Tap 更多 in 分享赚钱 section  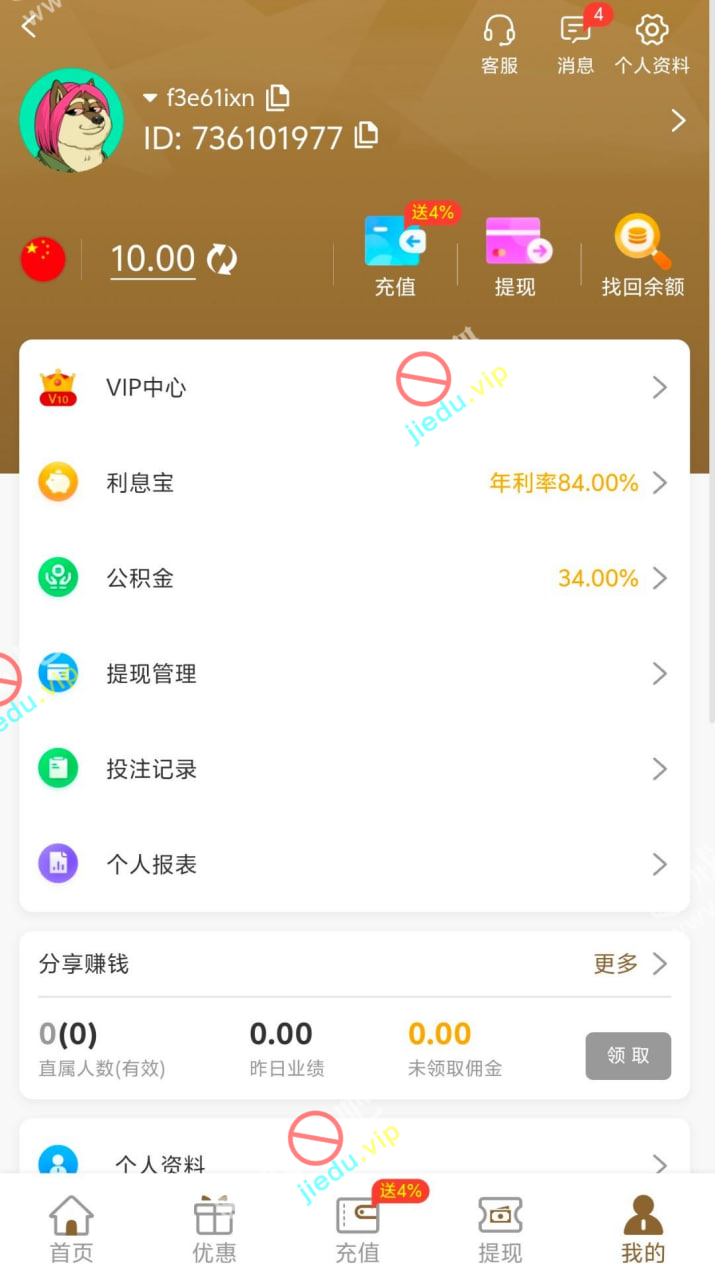(629, 964)
